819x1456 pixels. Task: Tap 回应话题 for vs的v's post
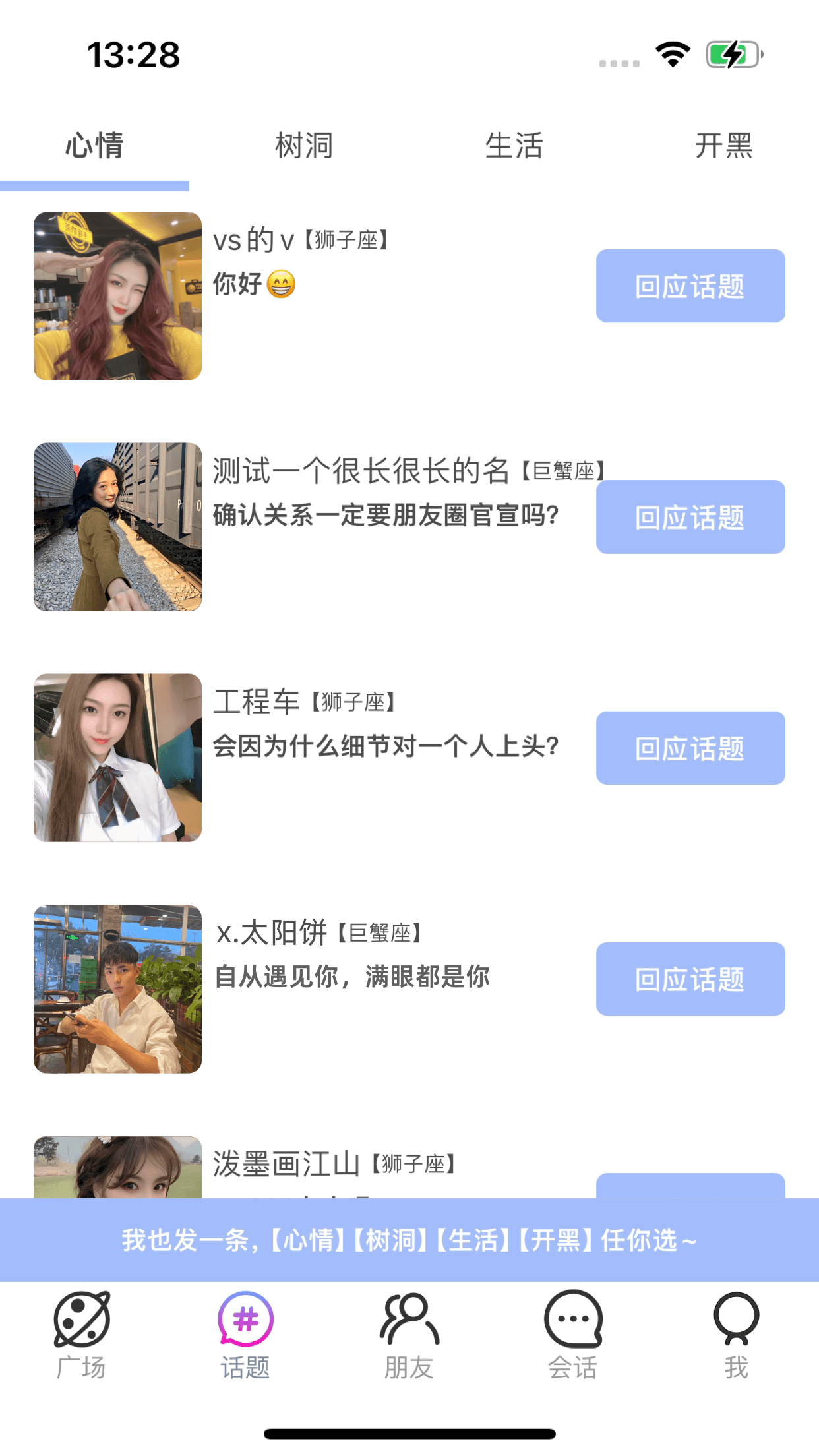pyautogui.click(x=690, y=286)
